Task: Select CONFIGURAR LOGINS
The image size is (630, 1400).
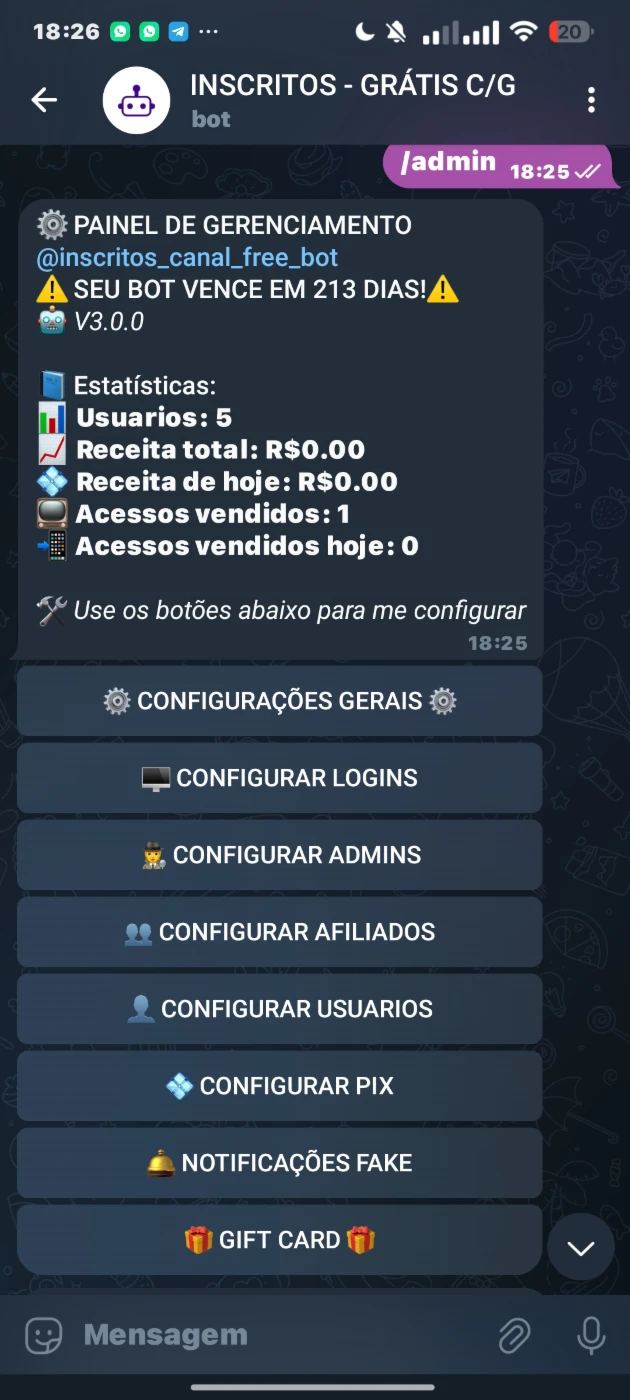Action: tap(280, 778)
